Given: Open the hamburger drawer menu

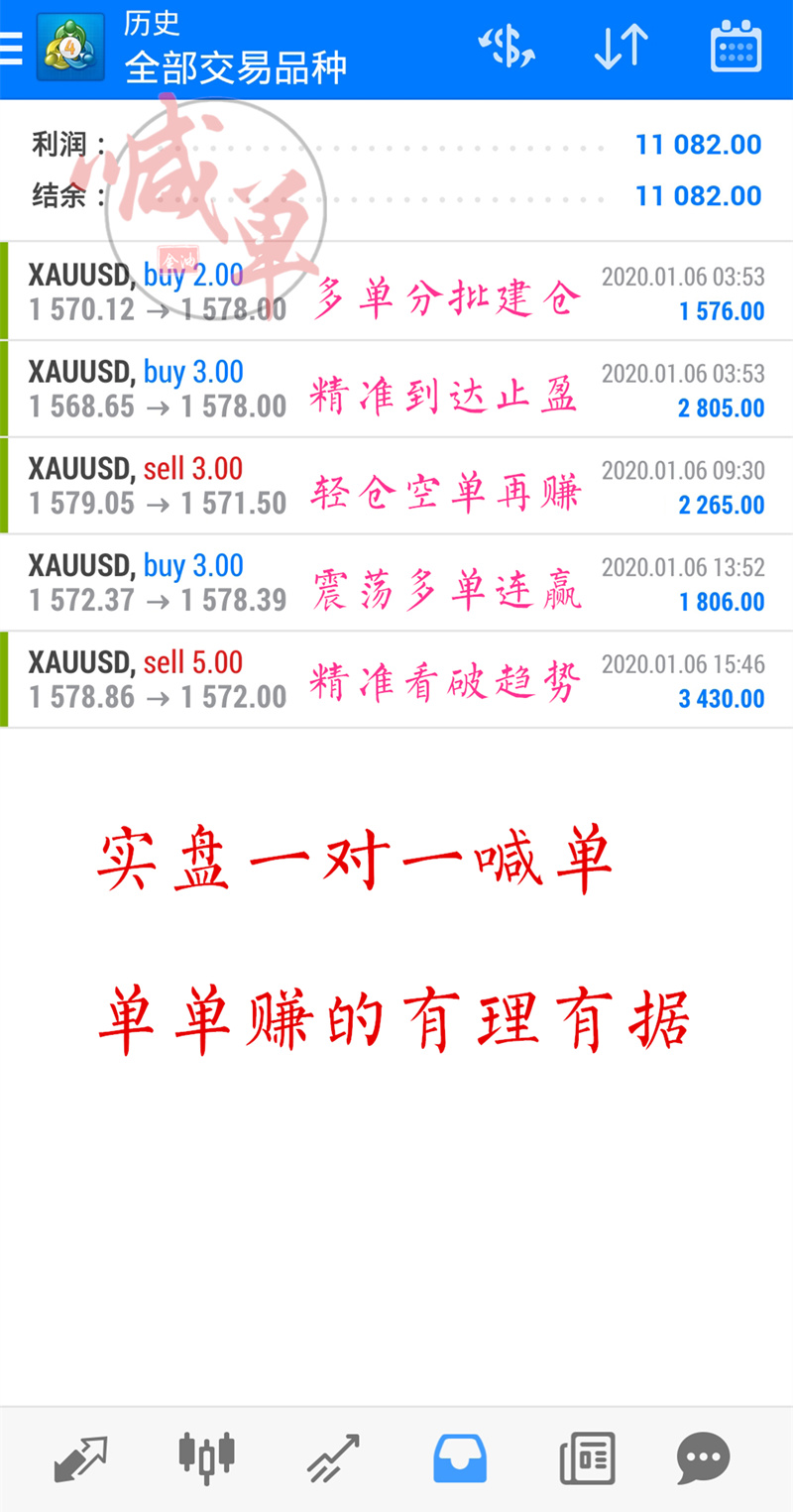Looking at the screenshot, I should (12, 48).
